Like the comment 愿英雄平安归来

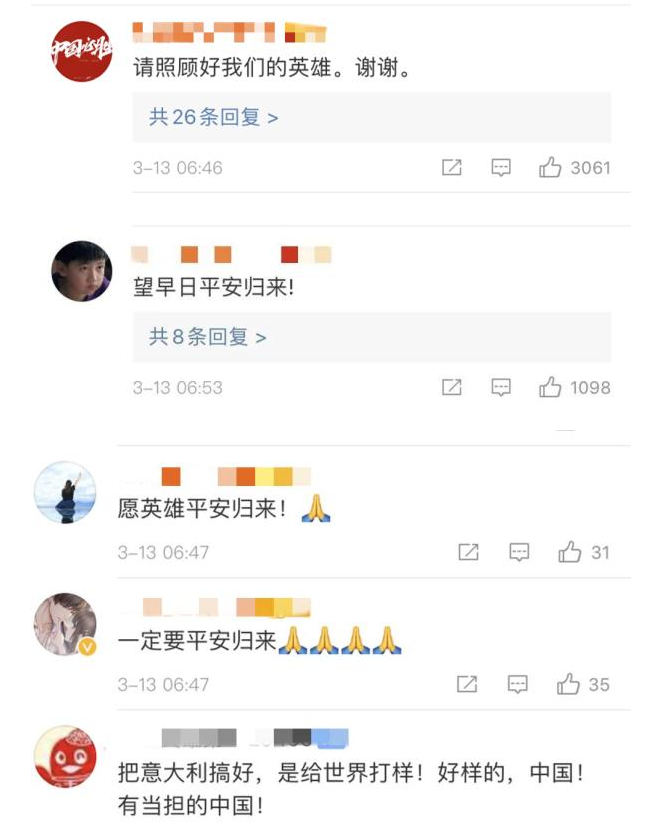[570, 552]
